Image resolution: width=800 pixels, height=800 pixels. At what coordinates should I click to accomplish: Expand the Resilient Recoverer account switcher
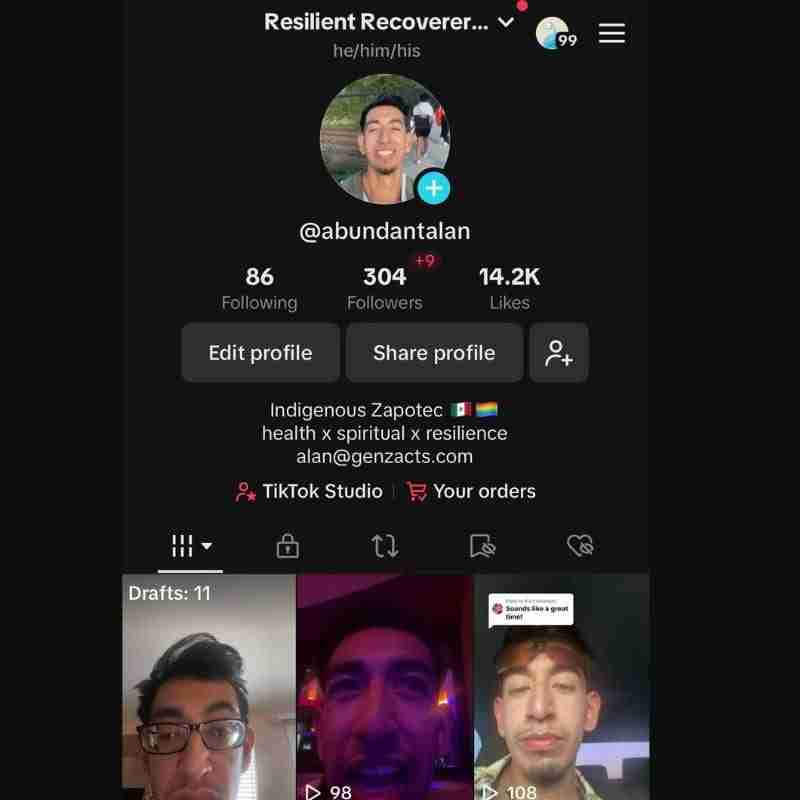pos(506,22)
